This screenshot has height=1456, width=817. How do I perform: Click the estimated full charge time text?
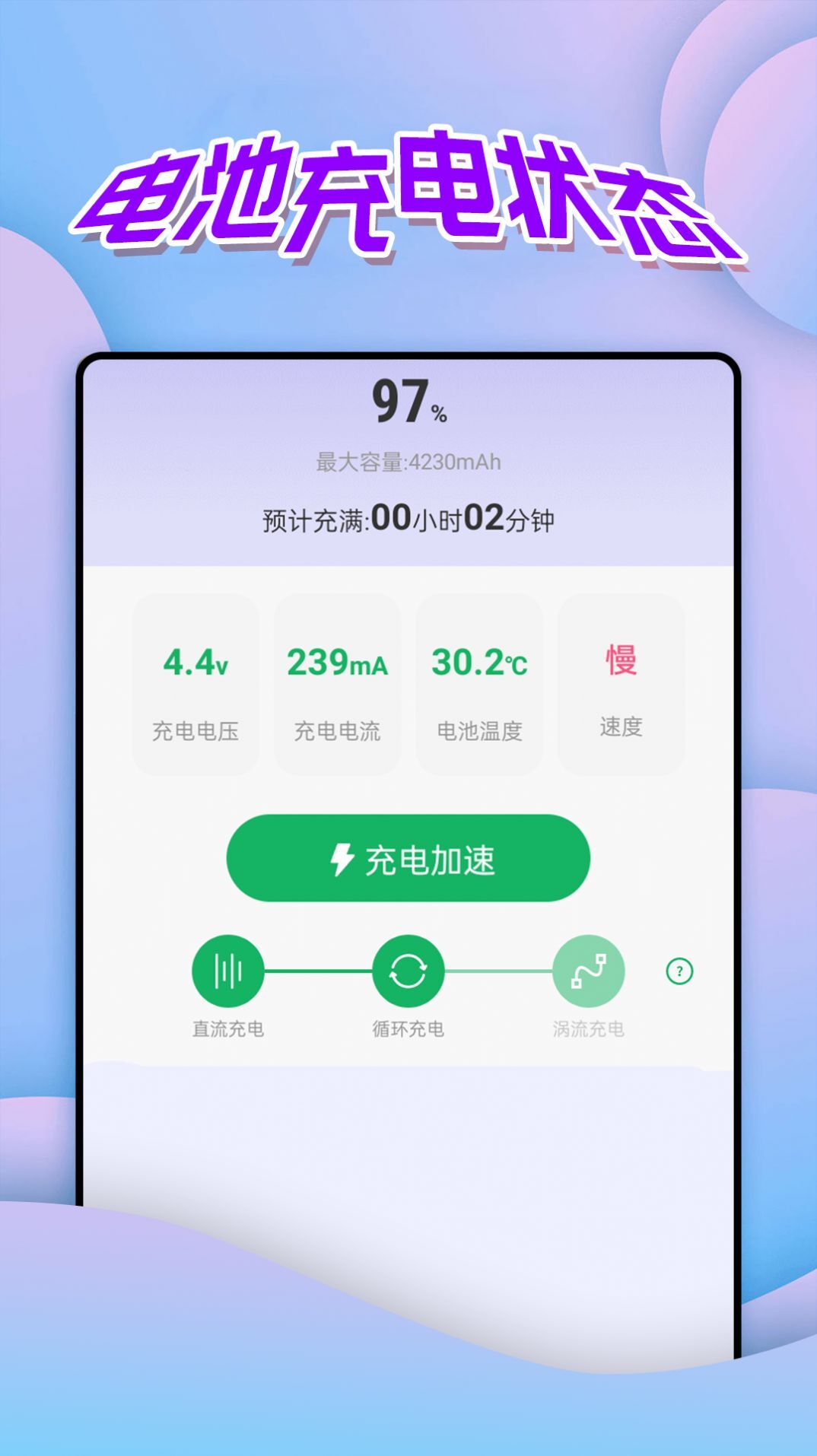click(x=408, y=517)
